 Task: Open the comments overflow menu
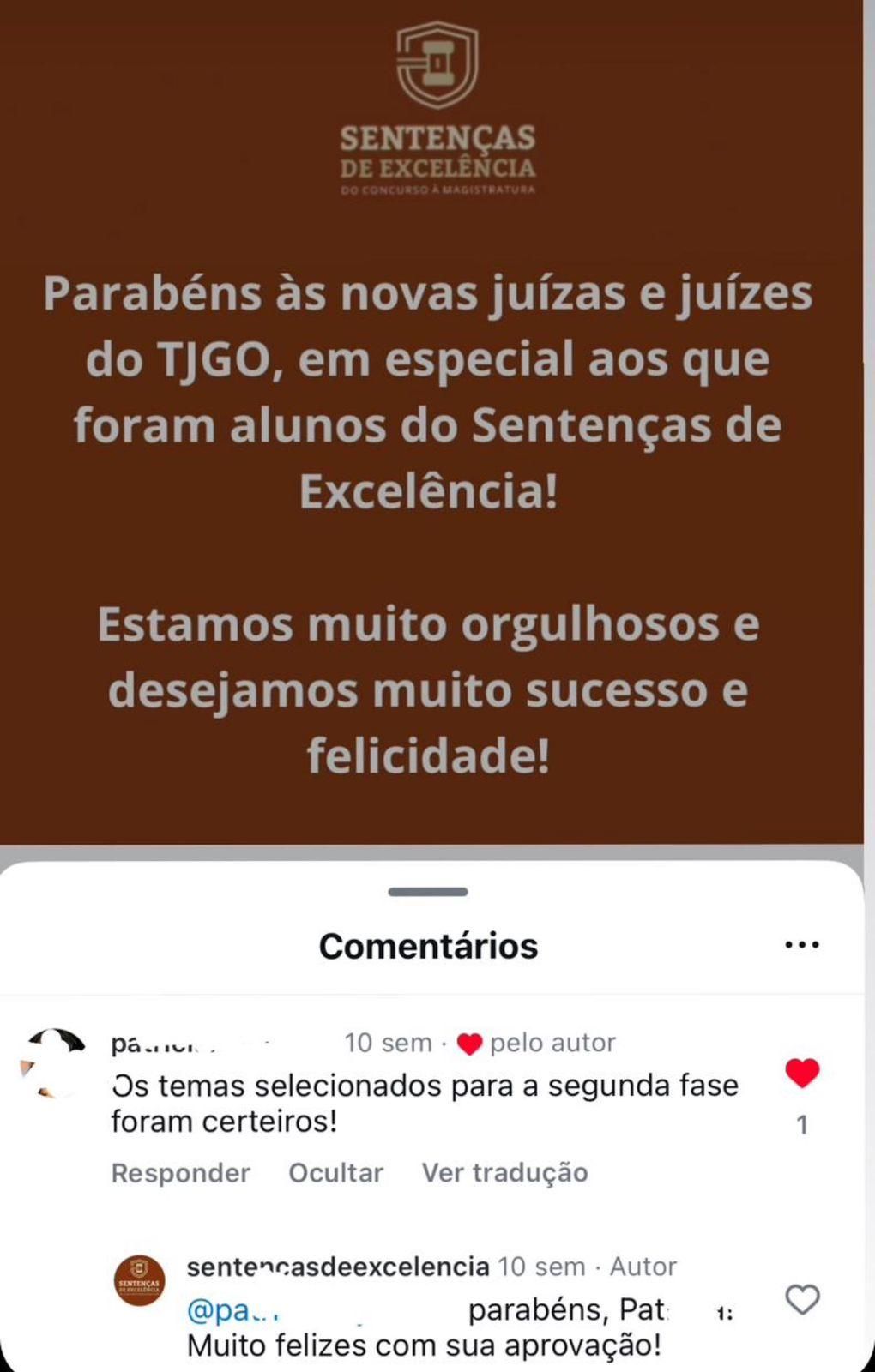801,945
